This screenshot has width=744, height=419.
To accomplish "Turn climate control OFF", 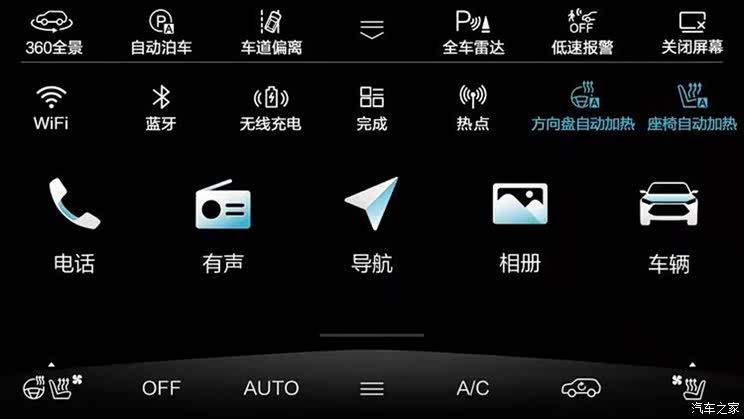I will point(161,388).
